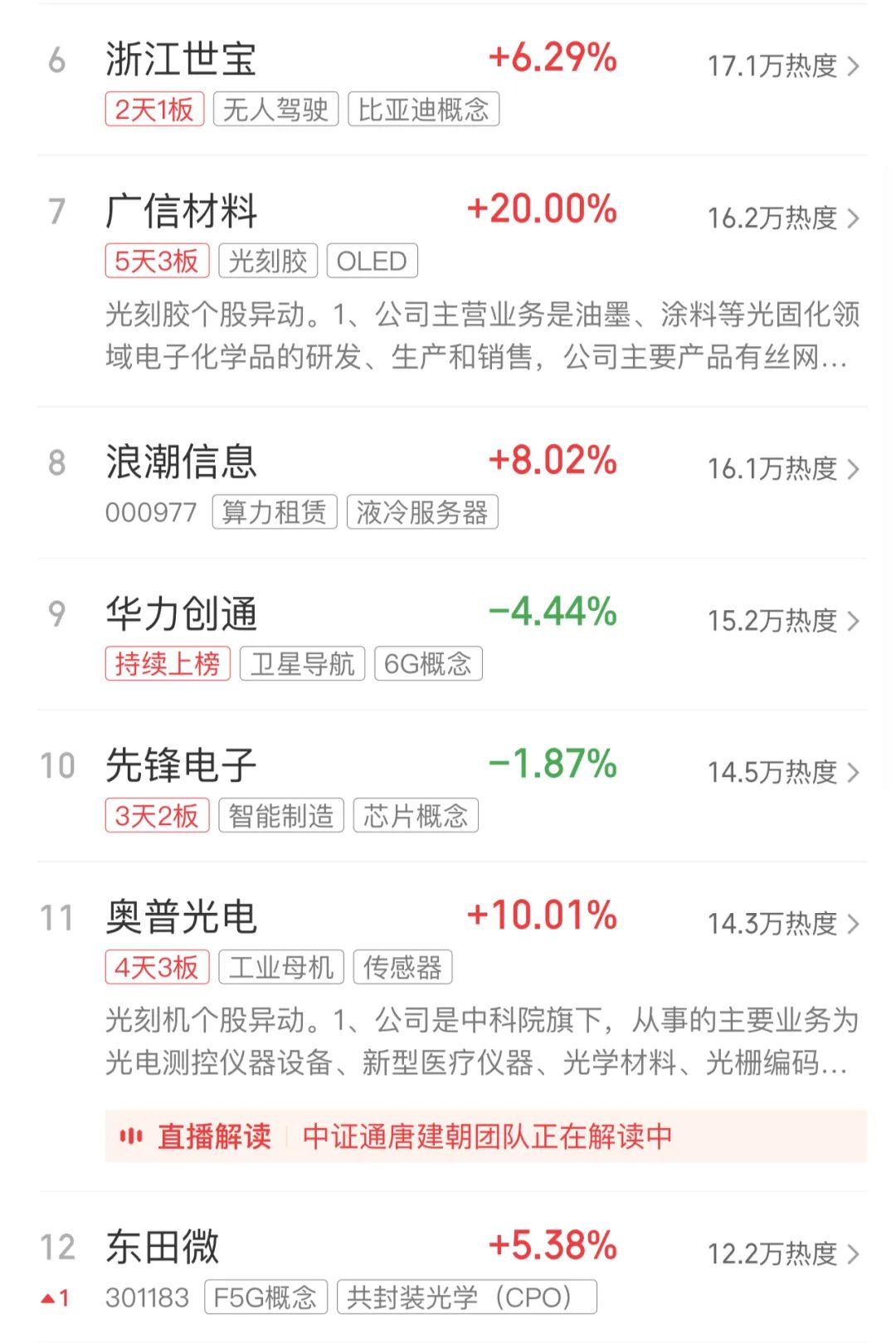
Task: Open the OLED concept tag
Action: coord(372,261)
